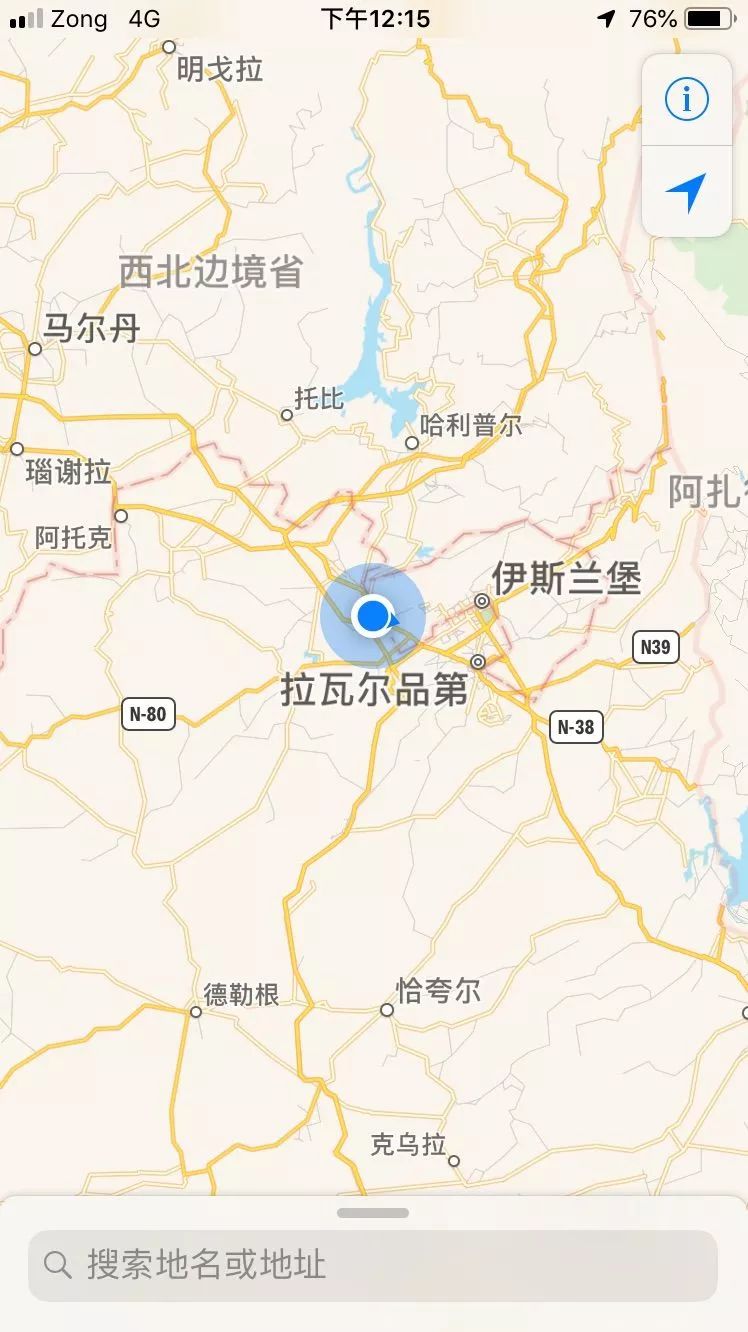Tap the search card grabber handle
Viewport: 748px width, 1332px height.
point(373,1213)
